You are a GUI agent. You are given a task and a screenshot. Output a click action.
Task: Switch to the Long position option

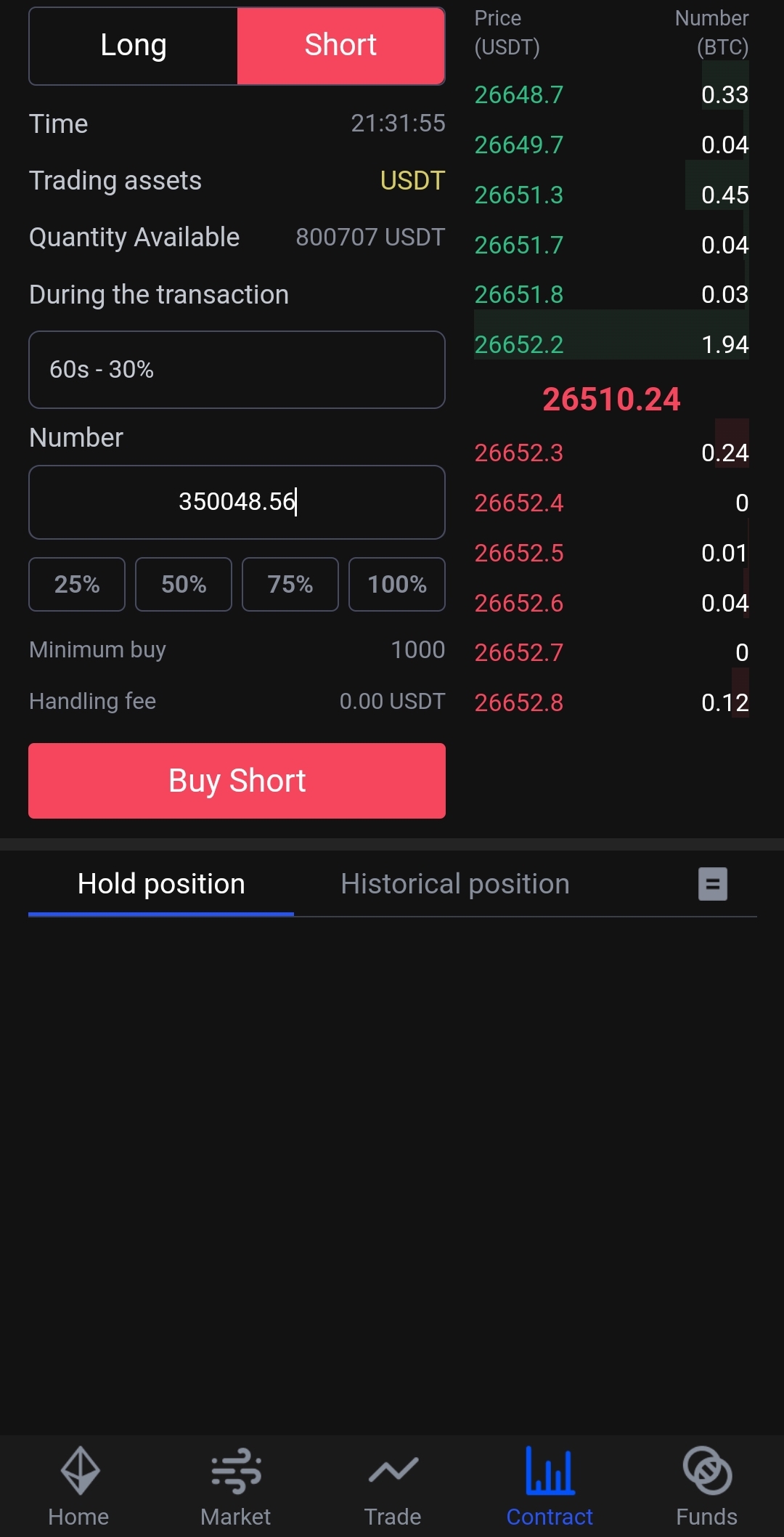click(x=134, y=46)
